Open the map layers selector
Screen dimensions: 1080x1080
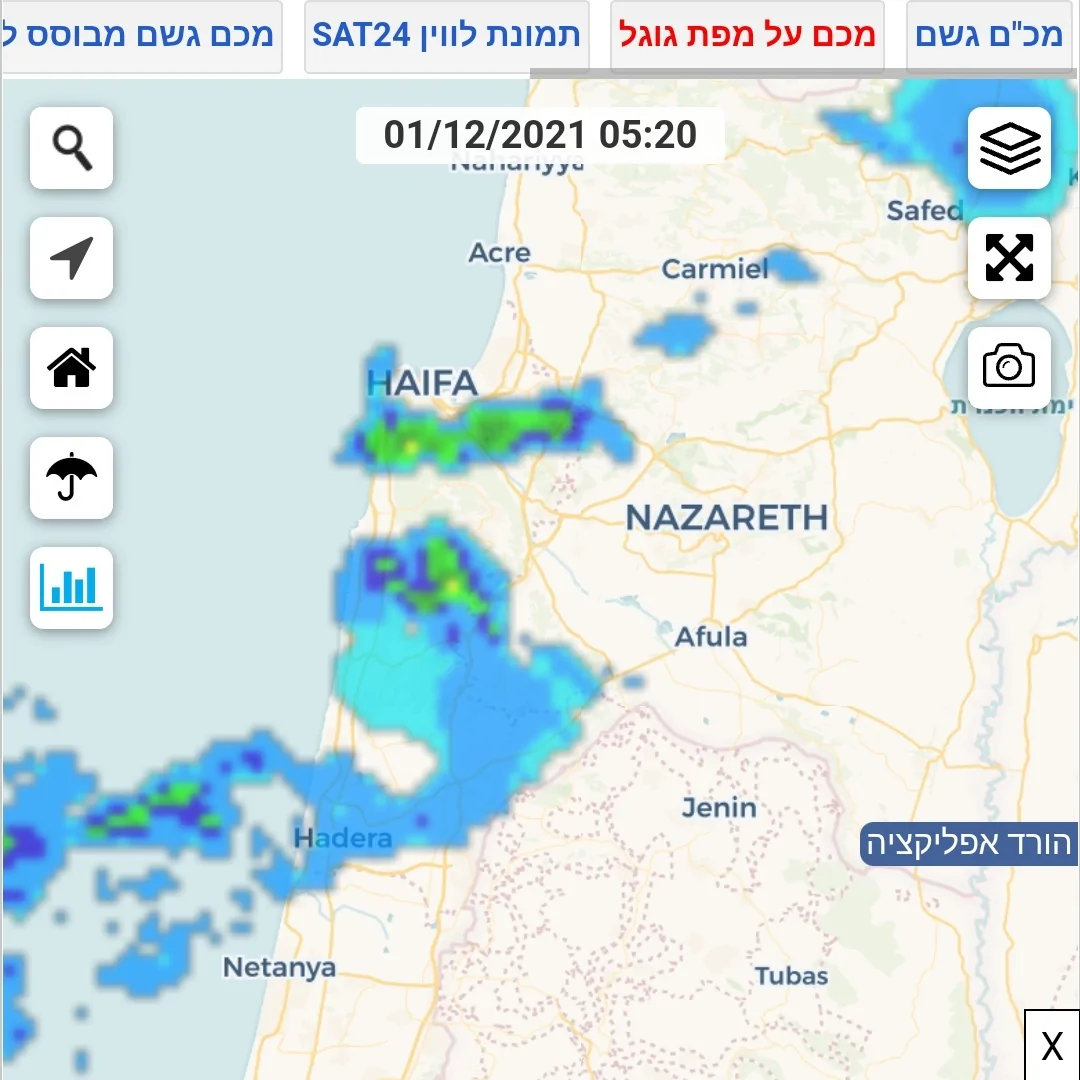pyautogui.click(x=1009, y=148)
